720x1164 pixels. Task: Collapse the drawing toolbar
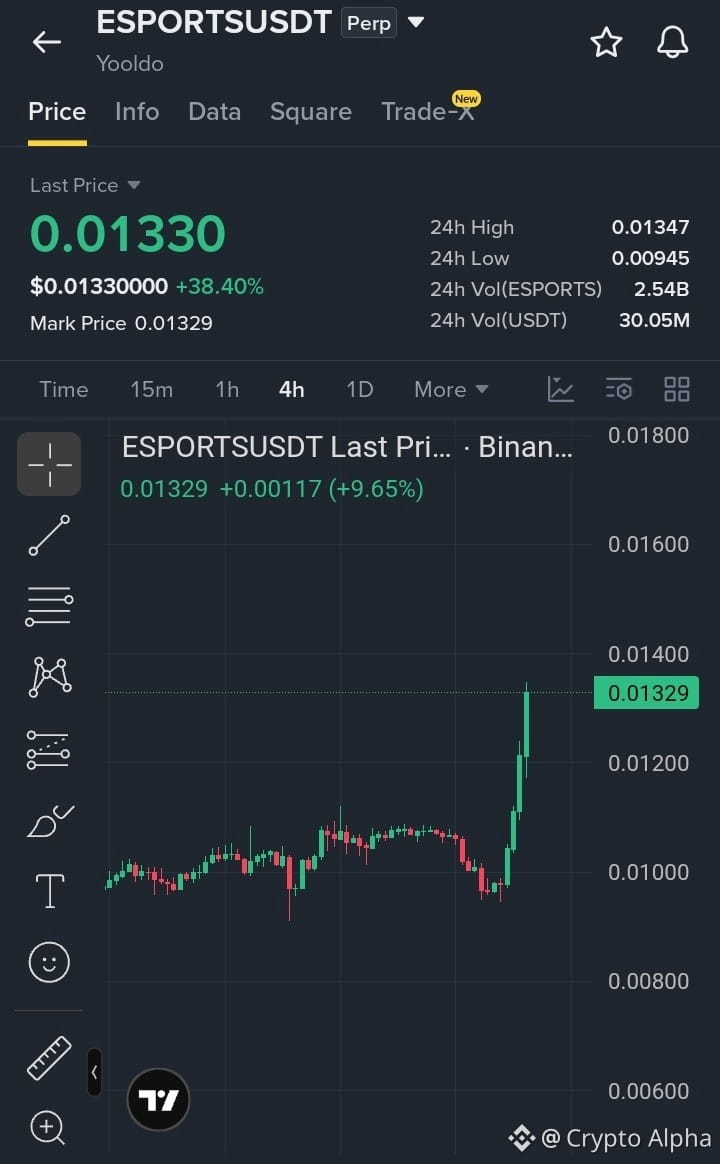coord(94,1072)
